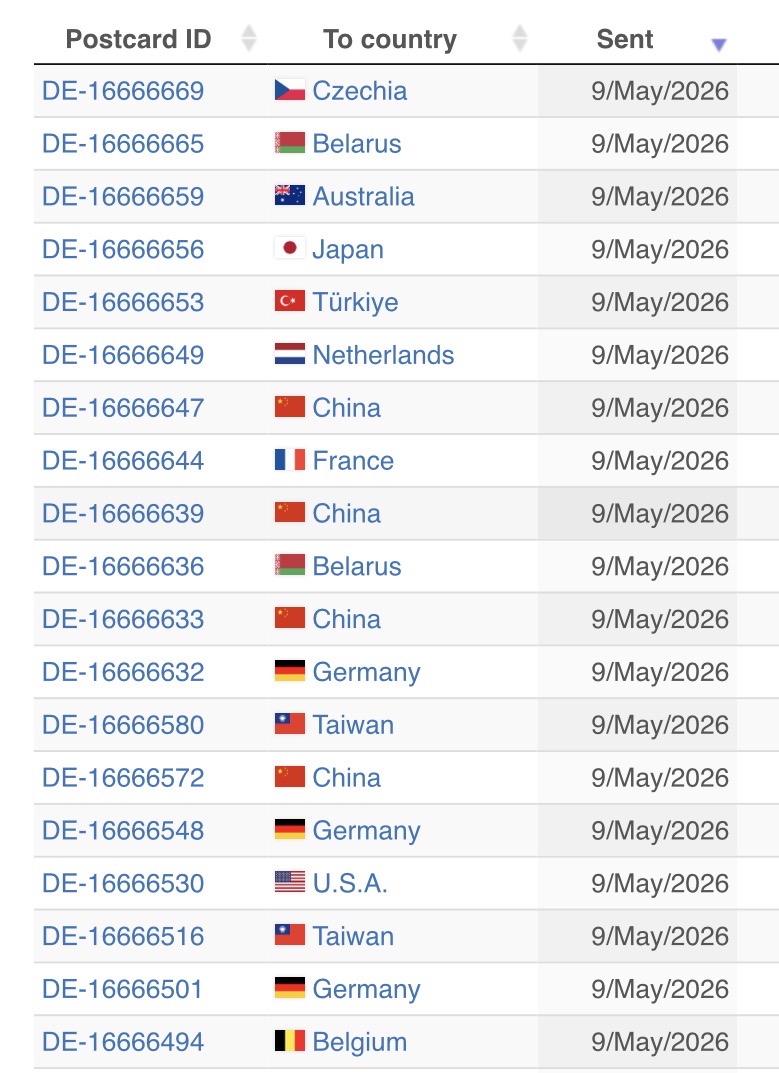The image size is (779, 1073).
Task: Open postcard DE-16666632
Action: pos(123,672)
